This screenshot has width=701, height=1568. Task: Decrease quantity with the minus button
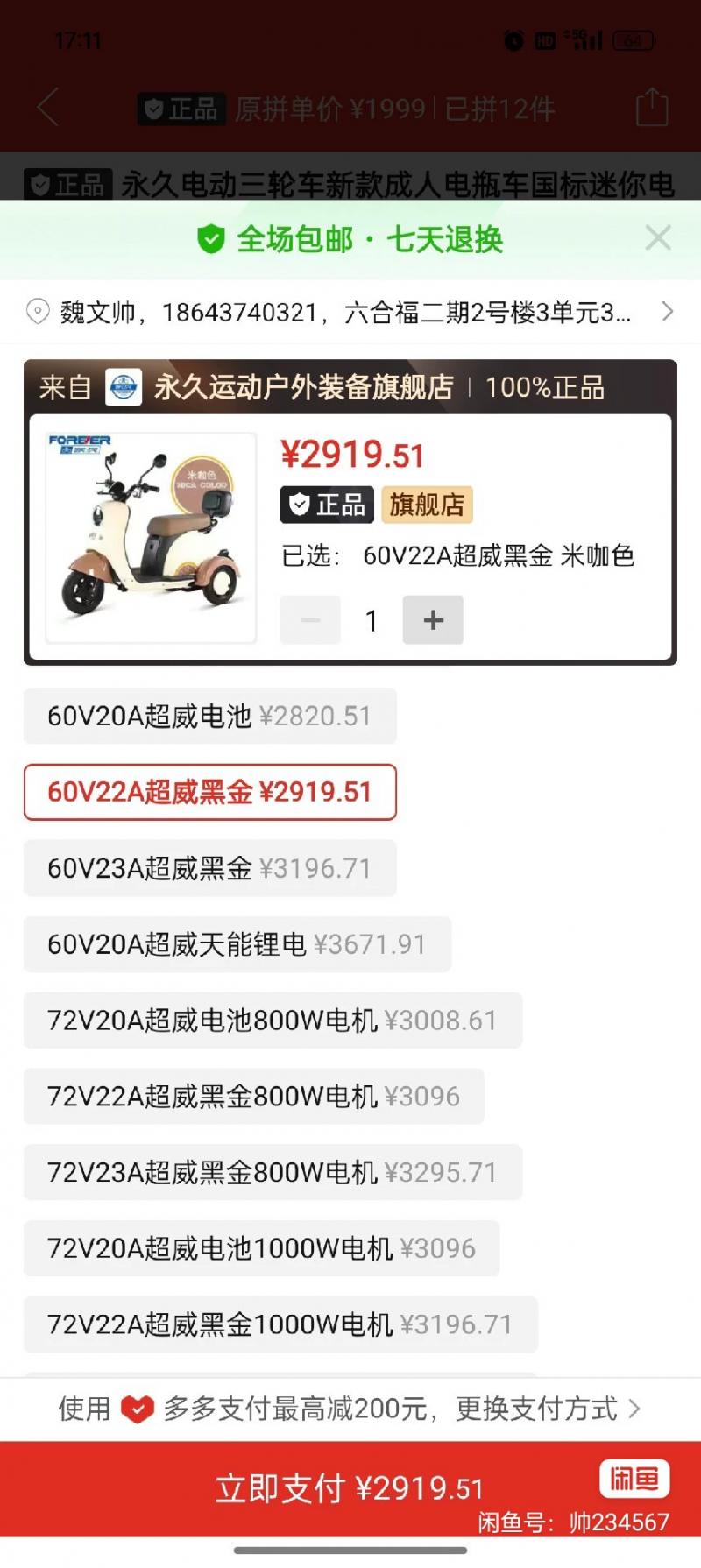pyautogui.click(x=310, y=620)
